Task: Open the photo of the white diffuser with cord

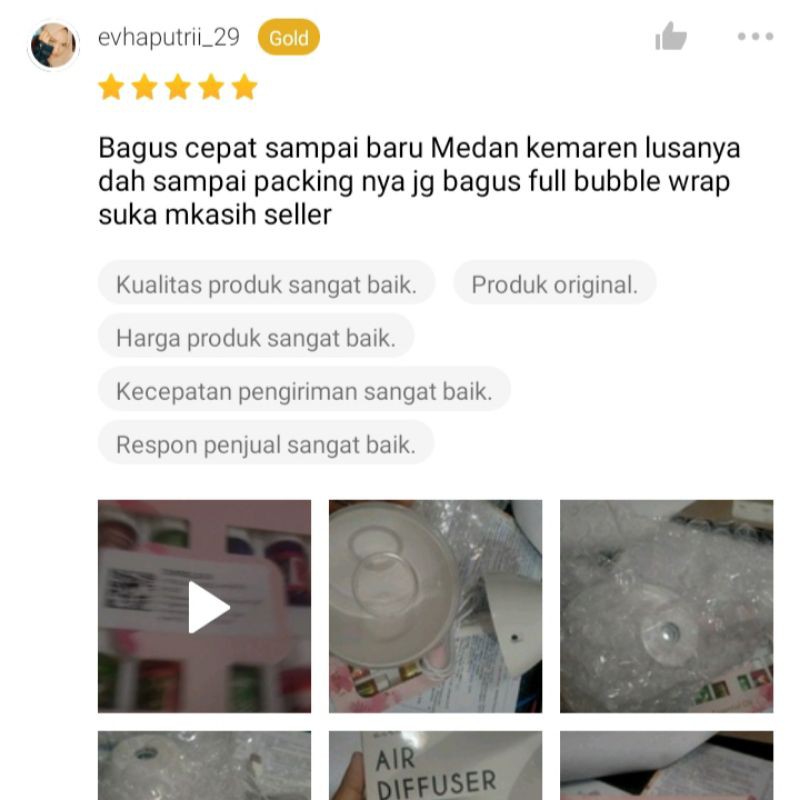Action: click(x=435, y=606)
